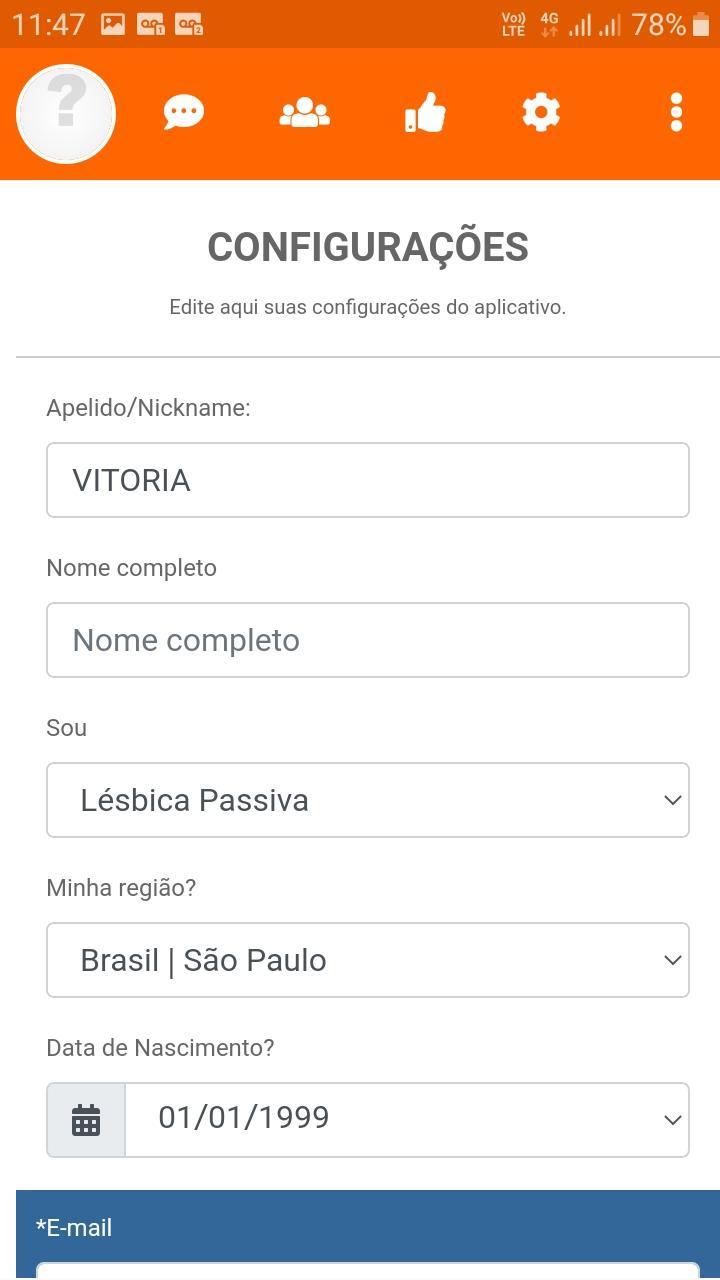Open the settings gear icon

coord(541,113)
